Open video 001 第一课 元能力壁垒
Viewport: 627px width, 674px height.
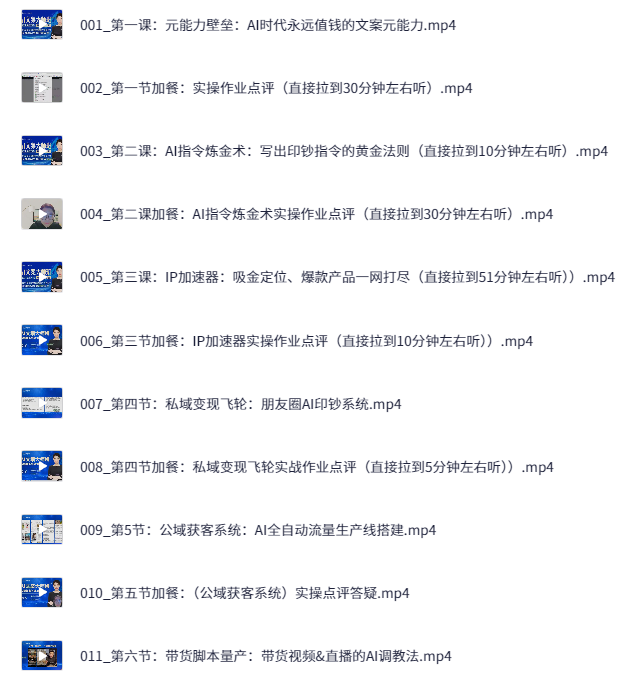267,25
